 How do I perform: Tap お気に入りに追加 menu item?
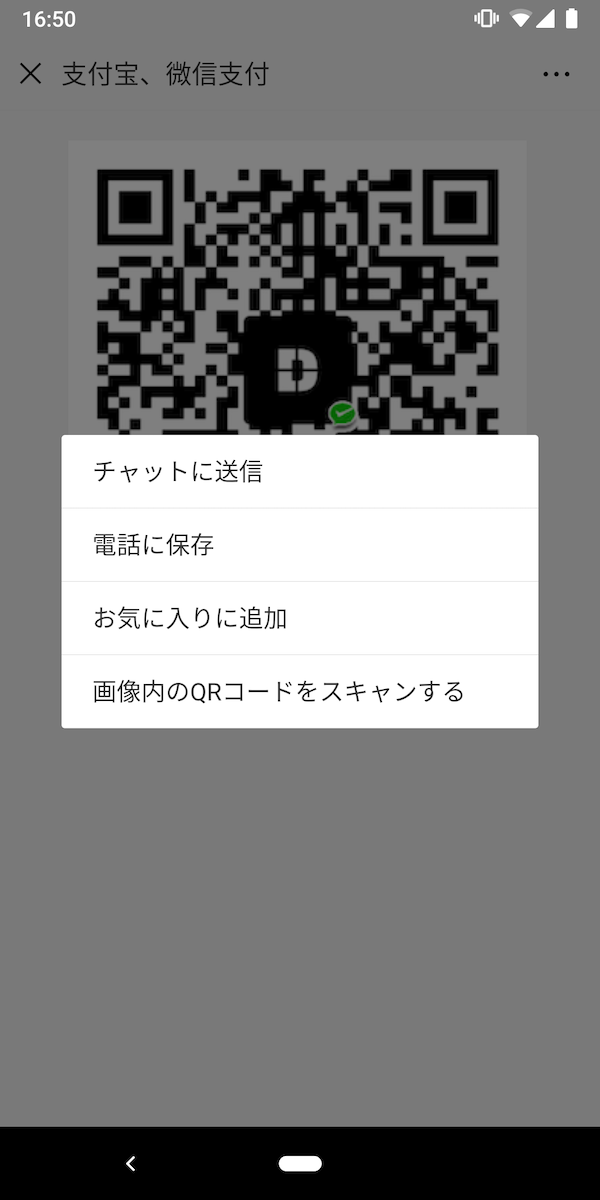pos(300,618)
